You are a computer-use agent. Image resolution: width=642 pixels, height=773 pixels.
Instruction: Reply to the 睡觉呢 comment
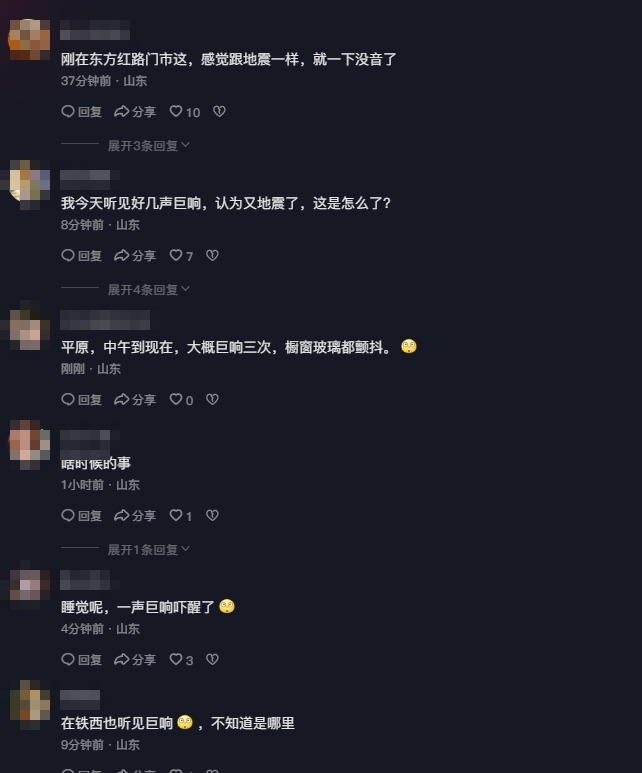coord(82,660)
